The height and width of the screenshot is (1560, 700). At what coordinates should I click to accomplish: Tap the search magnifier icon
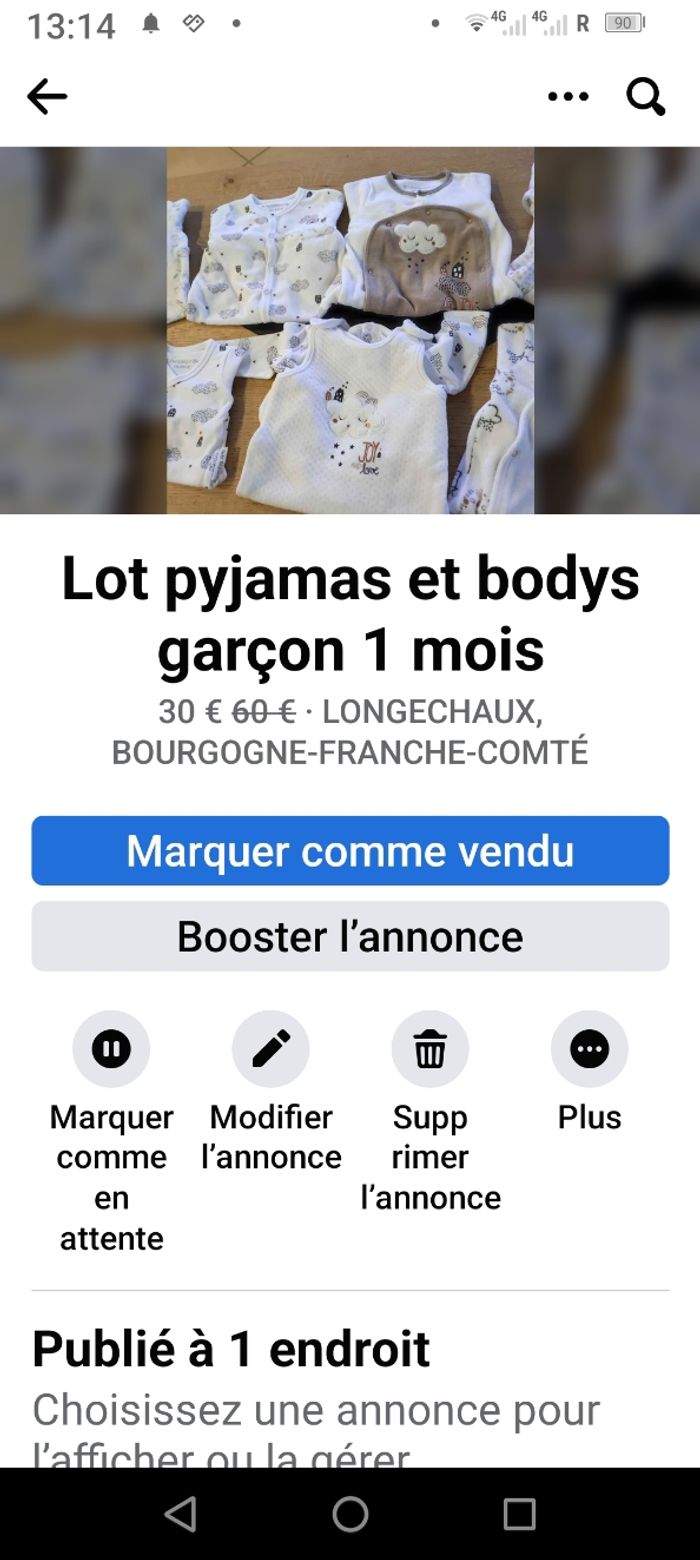645,97
